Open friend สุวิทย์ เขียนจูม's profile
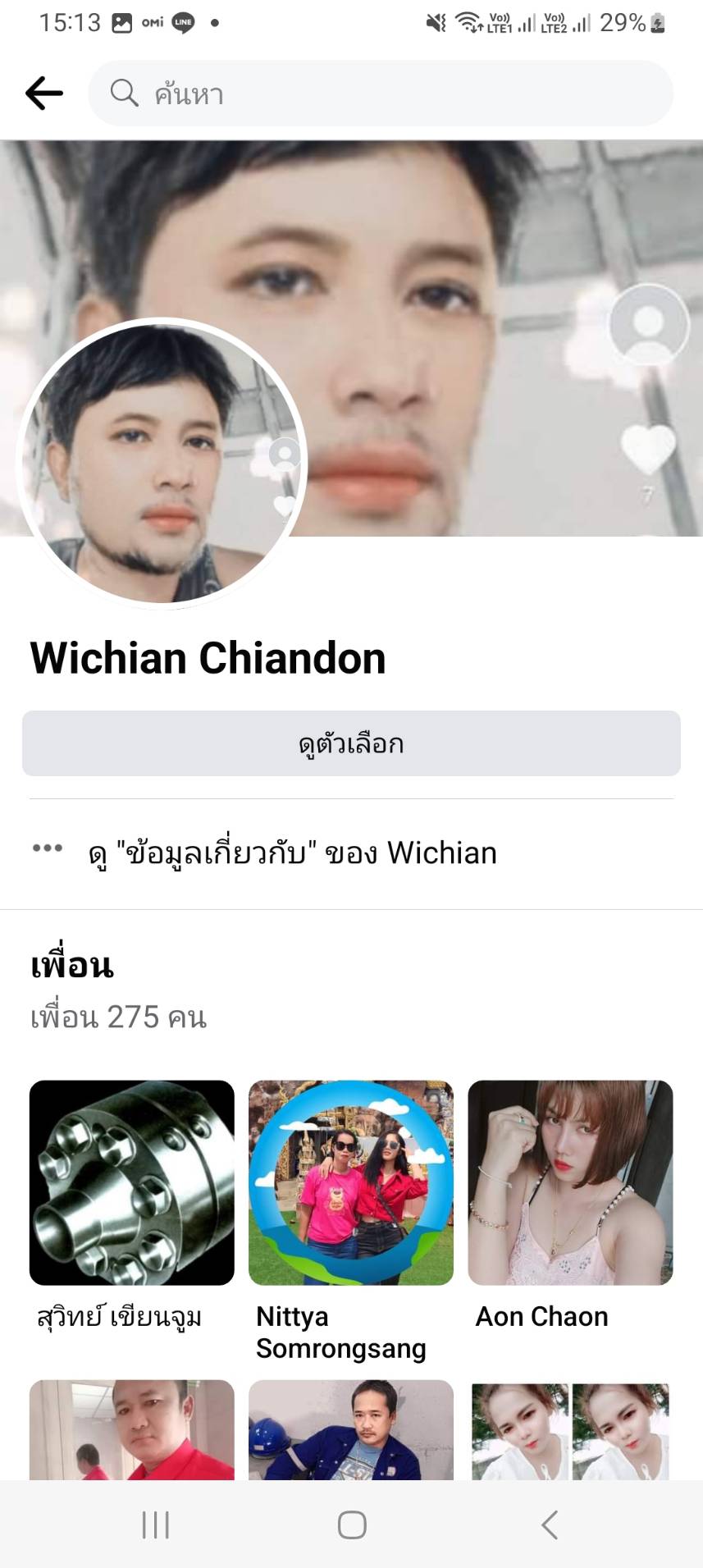Screen dimensions: 703x1568 (132, 1182)
